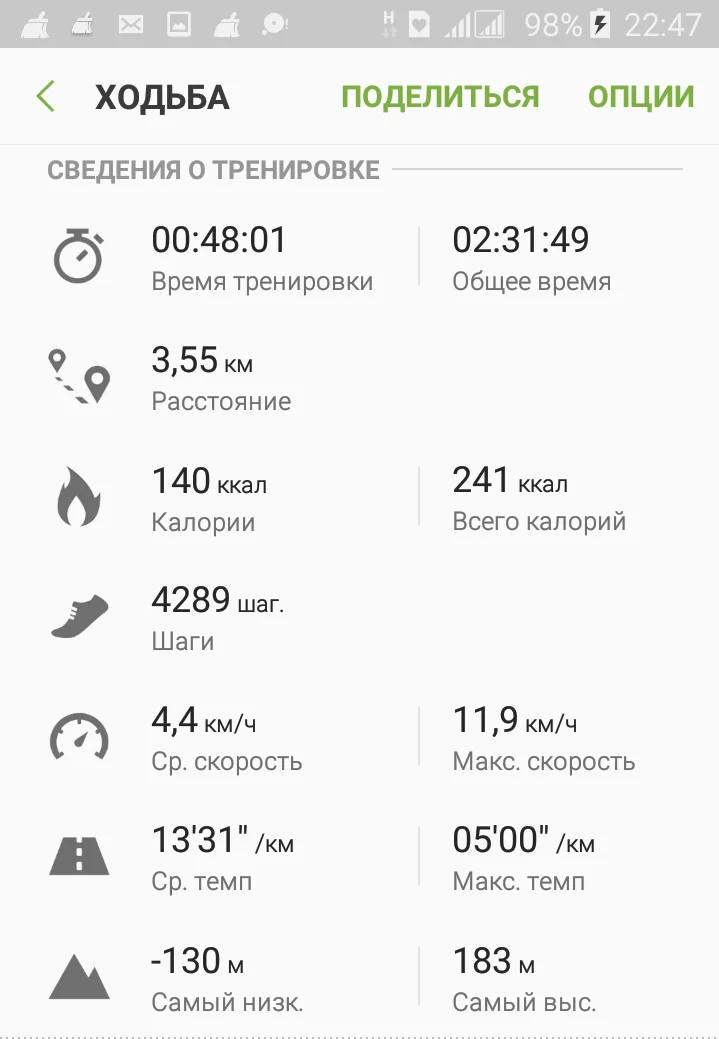Open the ОПЦИИ menu
Image resolution: width=719 pixels, height=1039 pixels.
pyautogui.click(x=641, y=97)
